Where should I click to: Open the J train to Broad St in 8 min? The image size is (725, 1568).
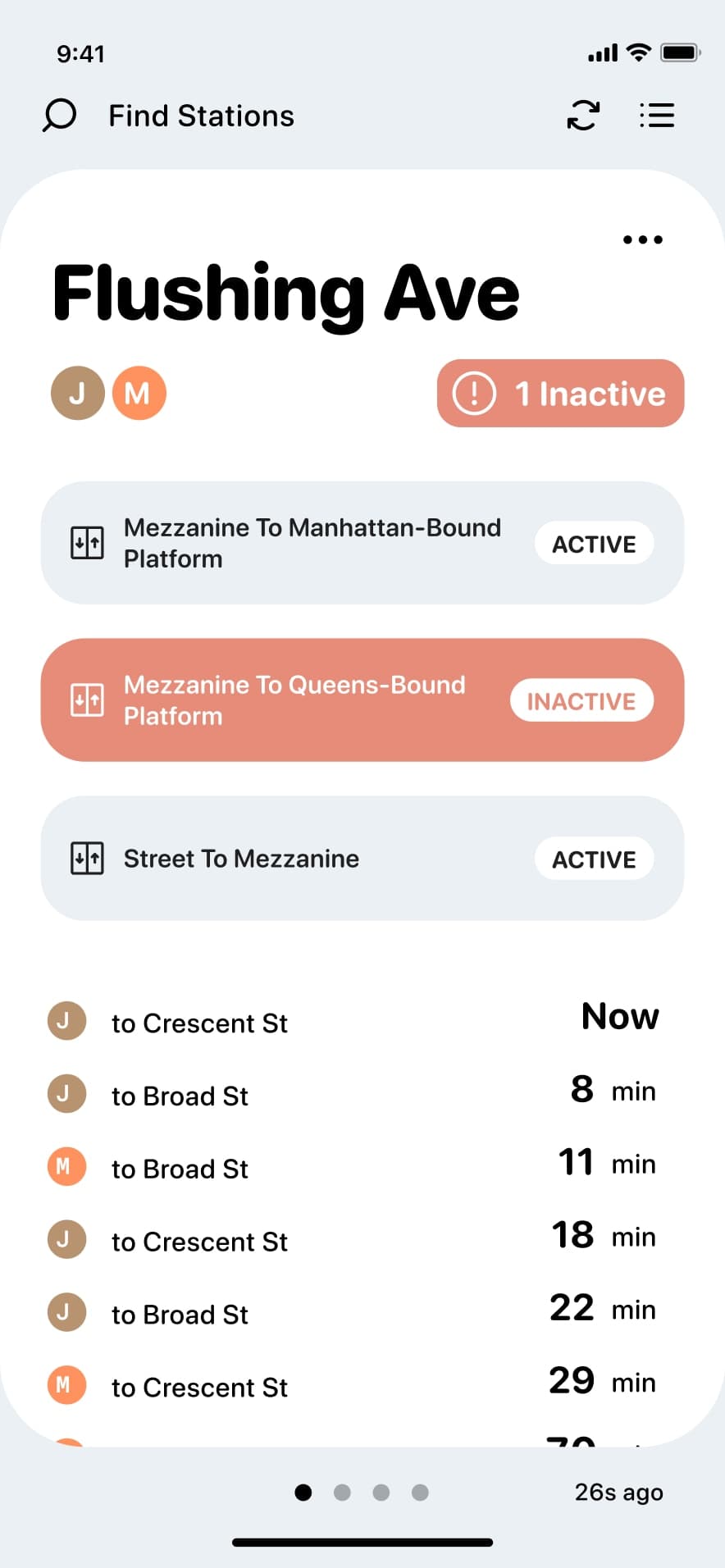pos(353,1095)
